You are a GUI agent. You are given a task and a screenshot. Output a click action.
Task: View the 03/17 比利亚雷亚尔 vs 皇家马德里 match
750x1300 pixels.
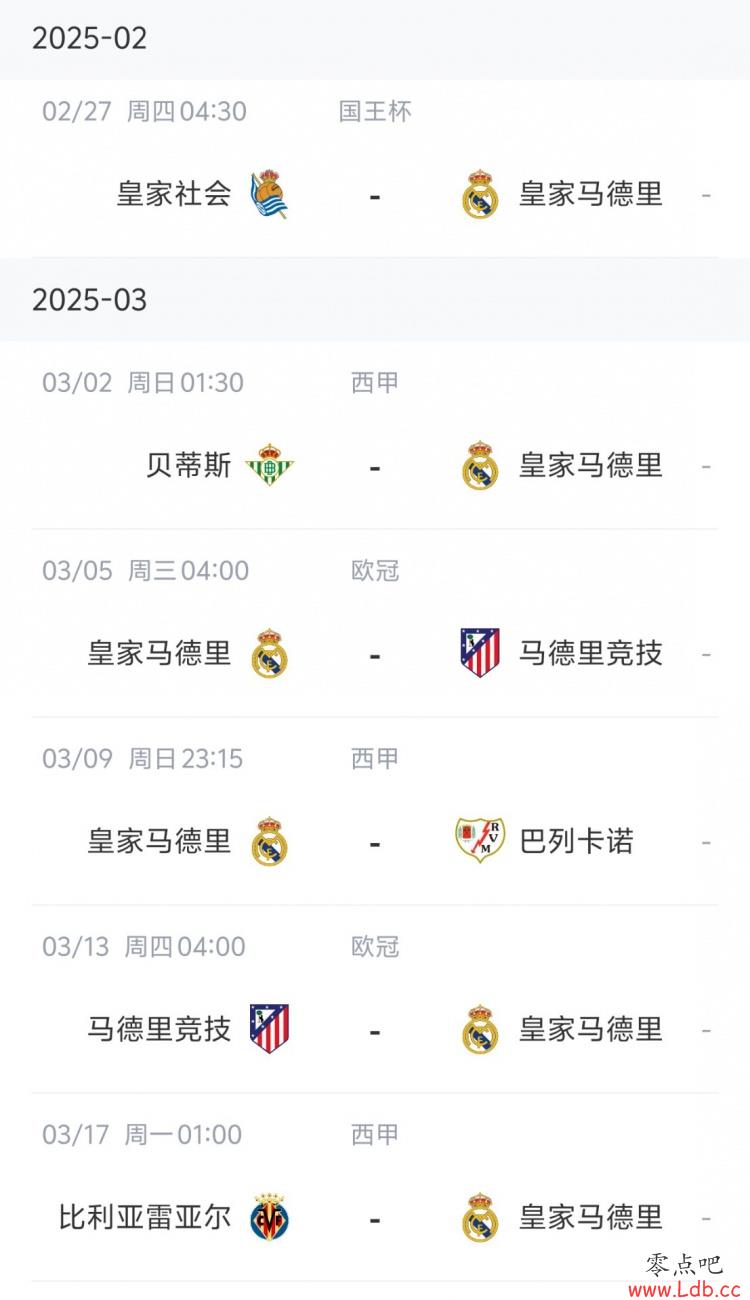375,1188
